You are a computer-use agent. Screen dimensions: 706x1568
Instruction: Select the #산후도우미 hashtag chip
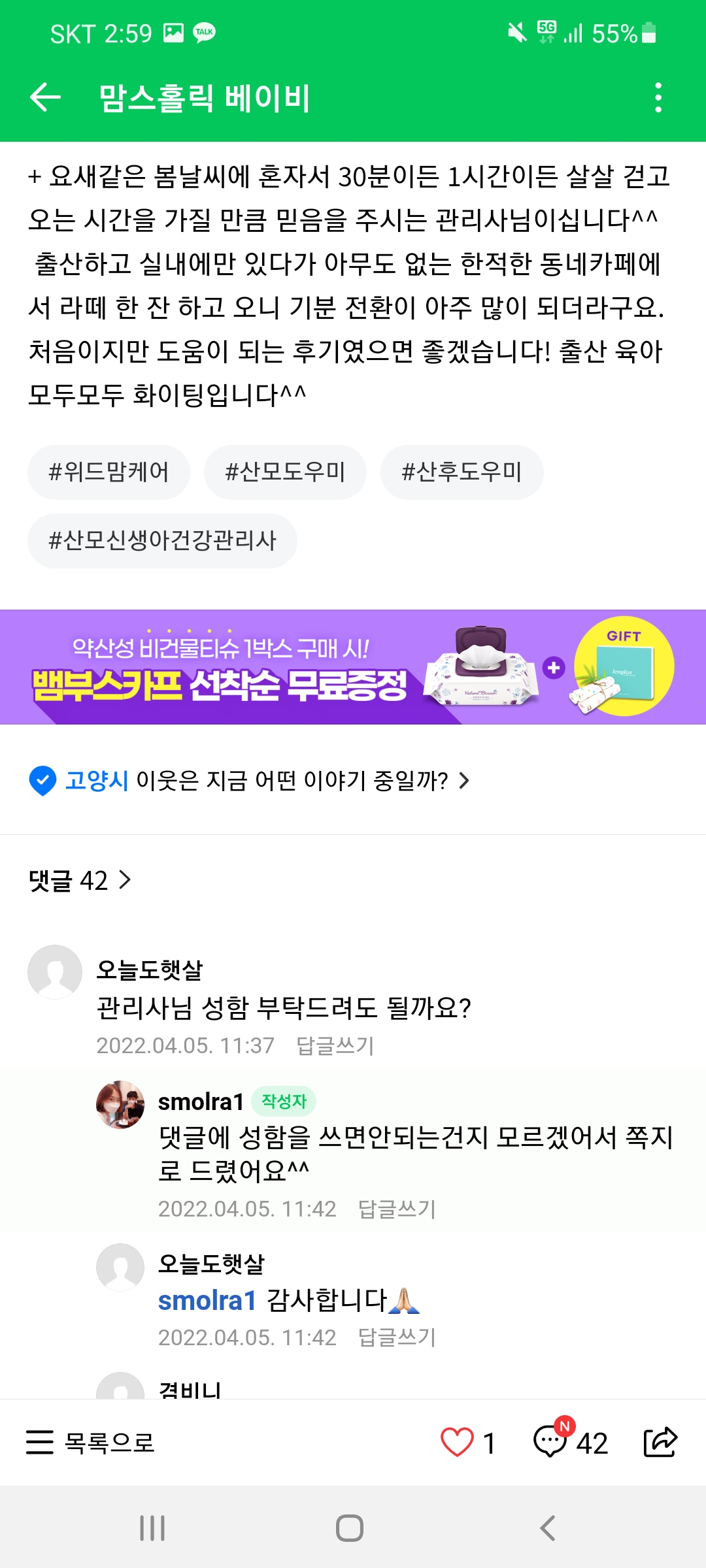(462, 472)
